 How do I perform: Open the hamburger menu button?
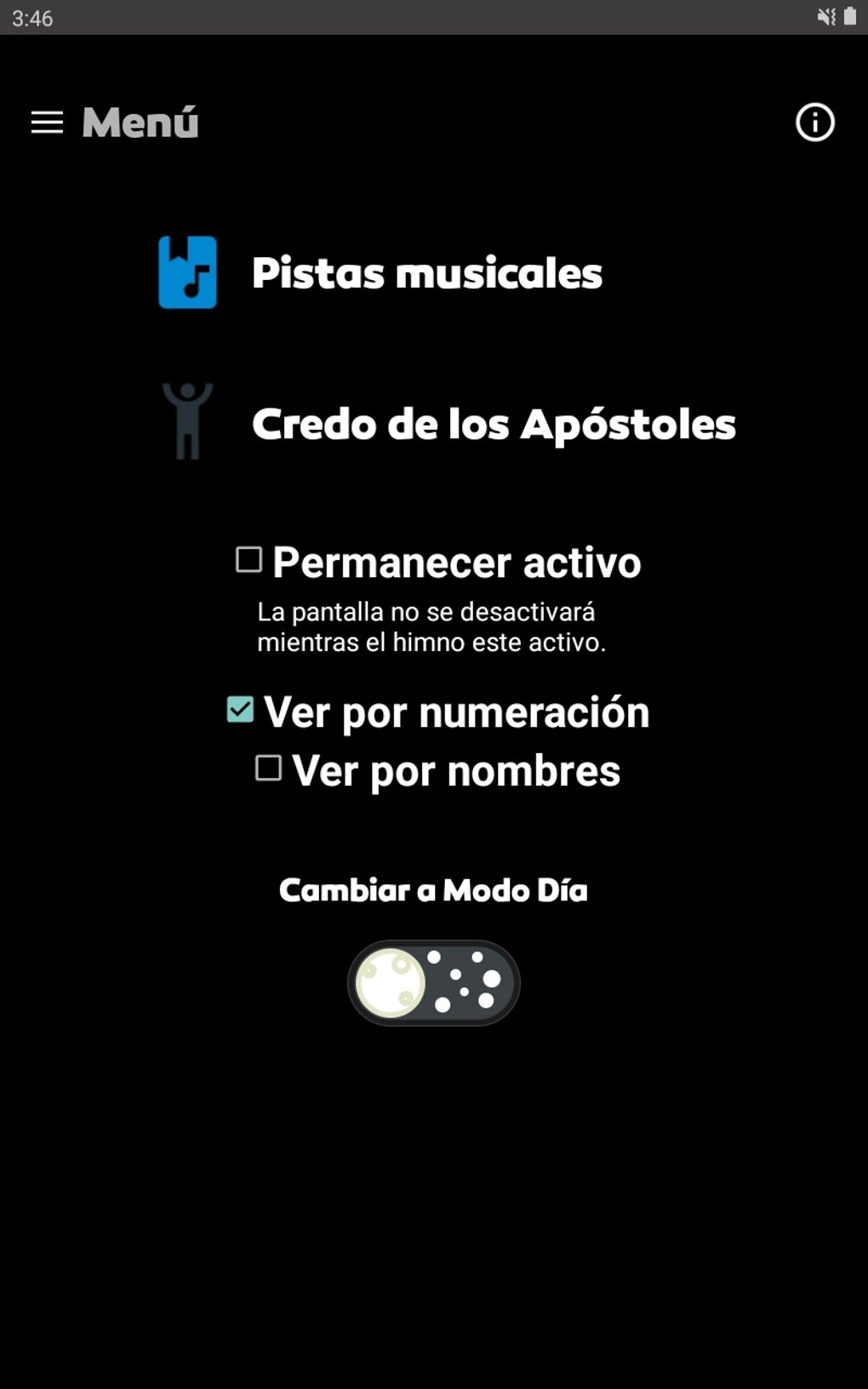[47, 123]
